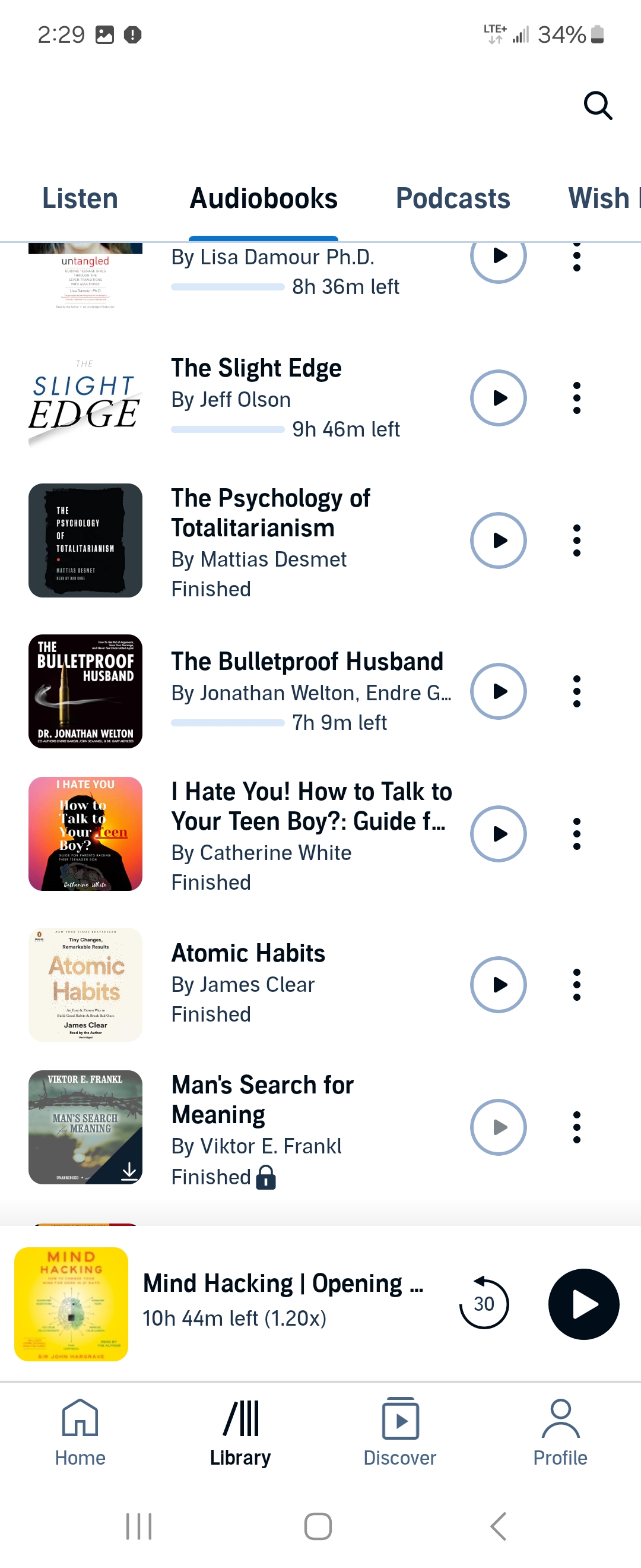Play Man's Search for Meaning
Image resolution: width=641 pixels, height=1568 pixels.
pyautogui.click(x=497, y=1127)
